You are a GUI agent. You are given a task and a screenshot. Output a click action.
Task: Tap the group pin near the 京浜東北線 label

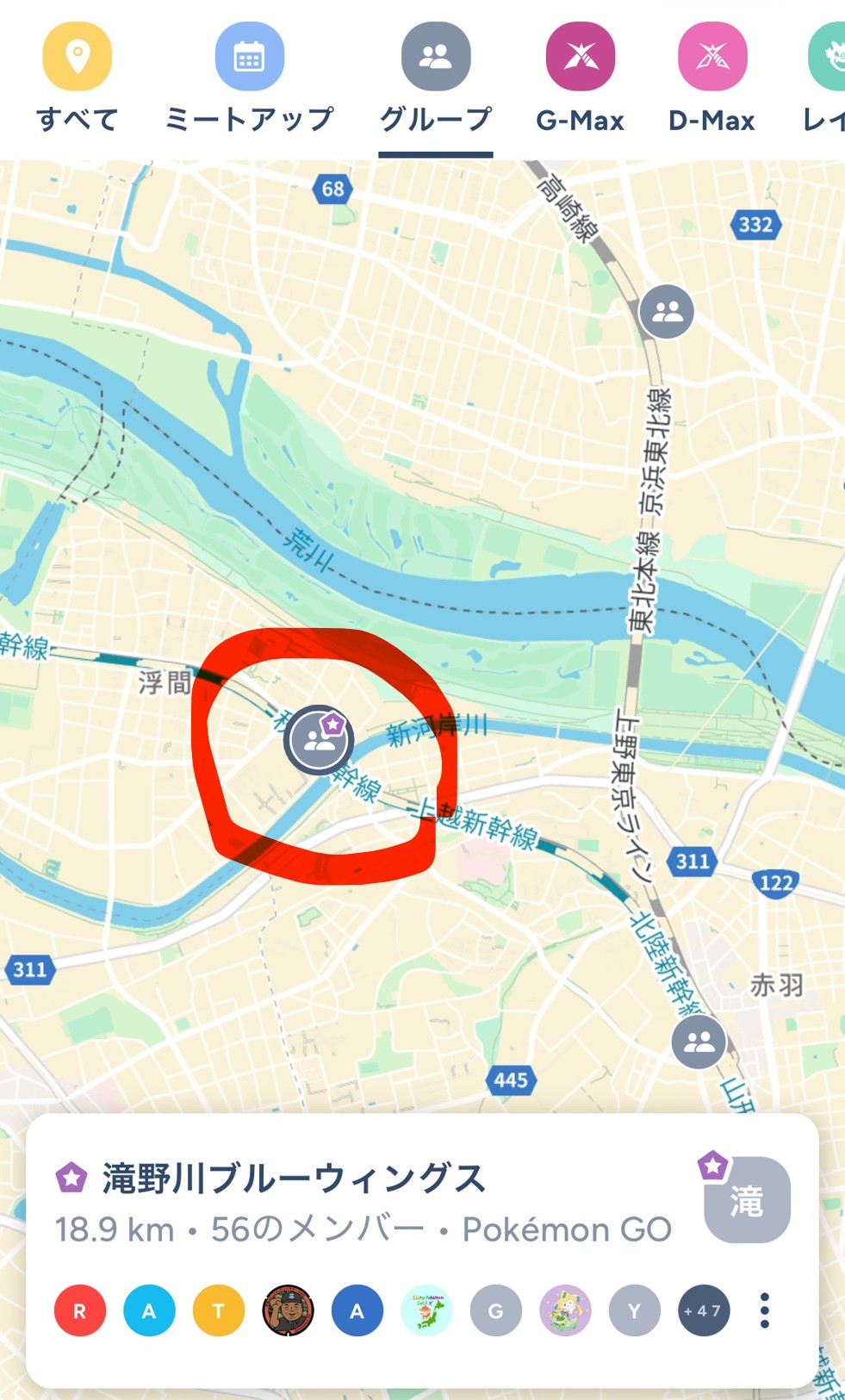(667, 311)
